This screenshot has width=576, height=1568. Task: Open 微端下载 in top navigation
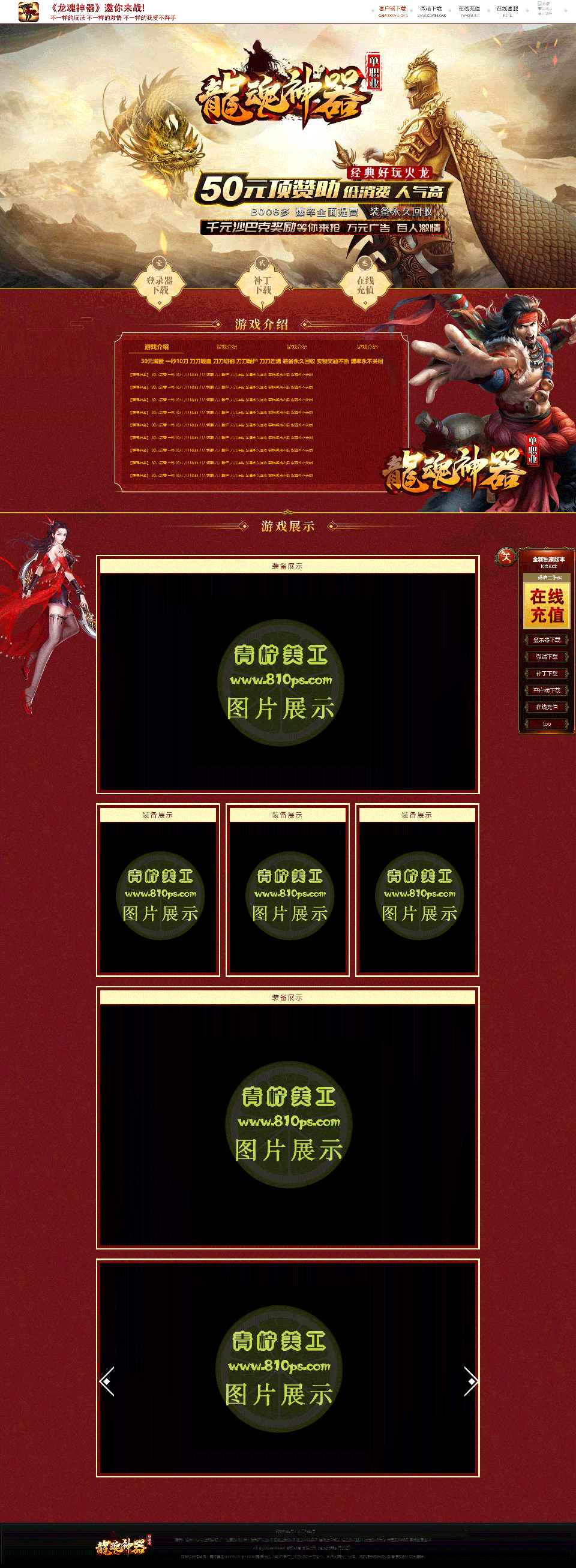pos(431,10)
